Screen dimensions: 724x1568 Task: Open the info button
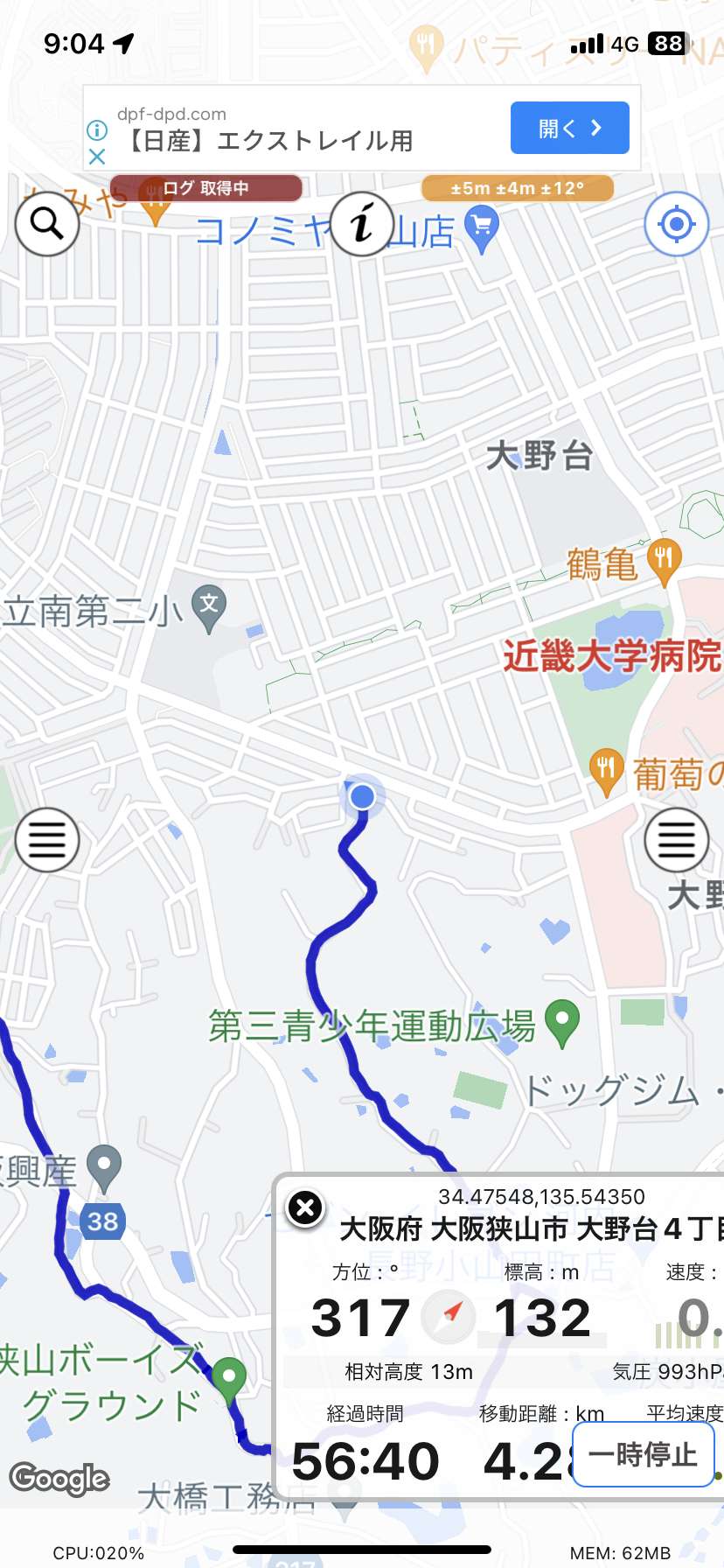(362, 224)
